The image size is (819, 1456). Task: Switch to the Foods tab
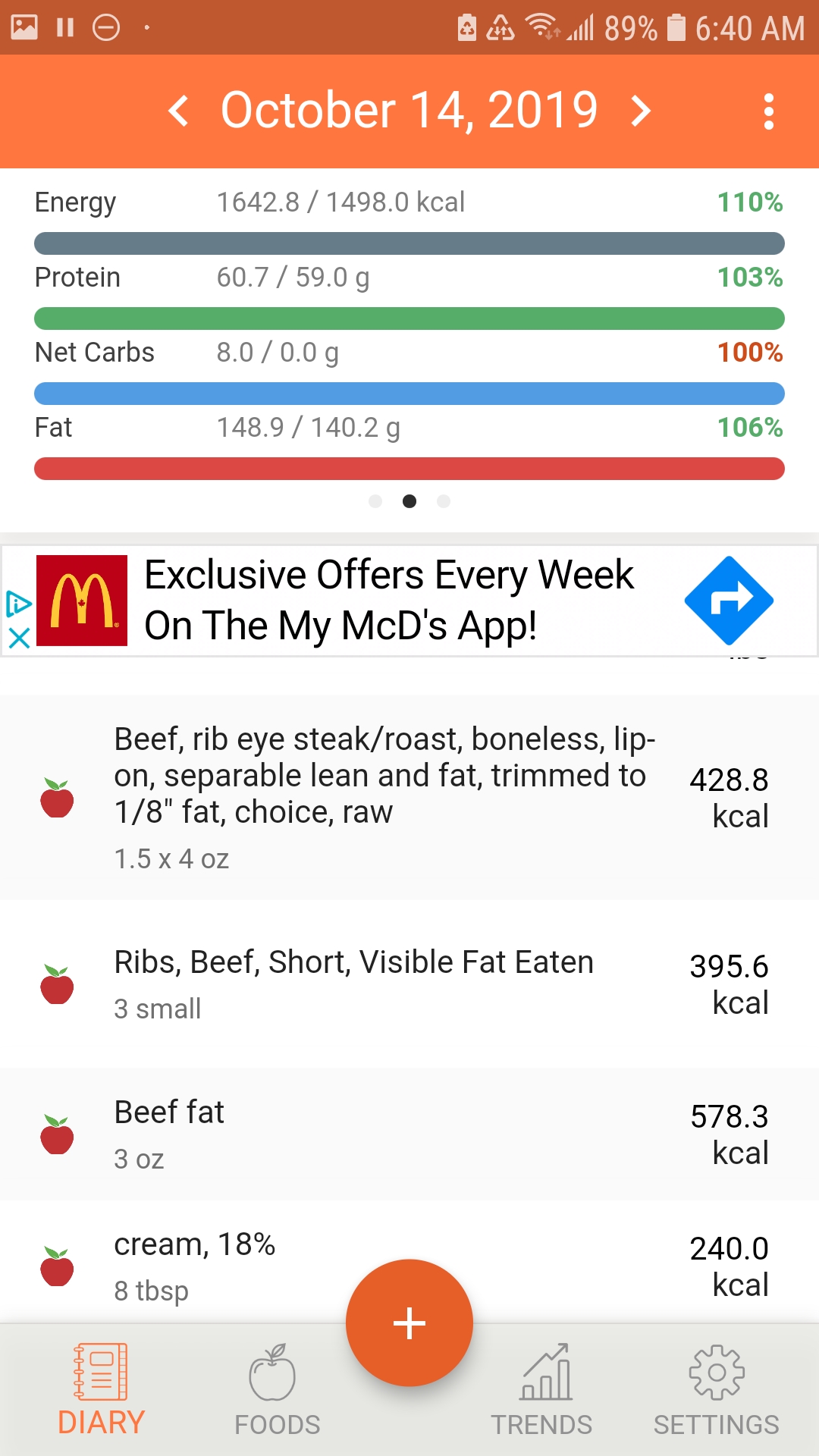coord(277,1390)
